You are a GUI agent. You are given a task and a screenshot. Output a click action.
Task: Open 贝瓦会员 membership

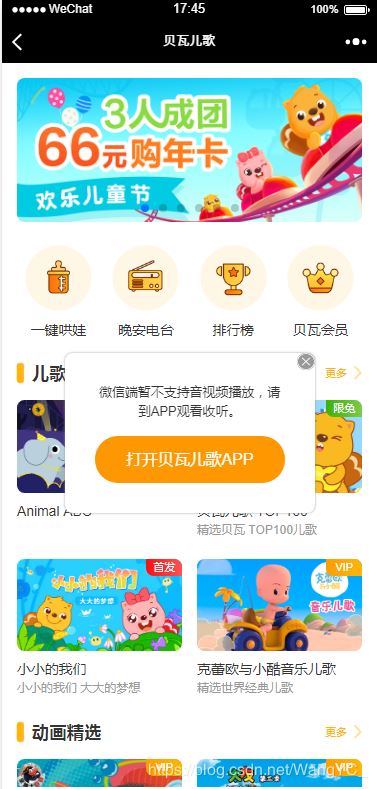tap(320, 291)
